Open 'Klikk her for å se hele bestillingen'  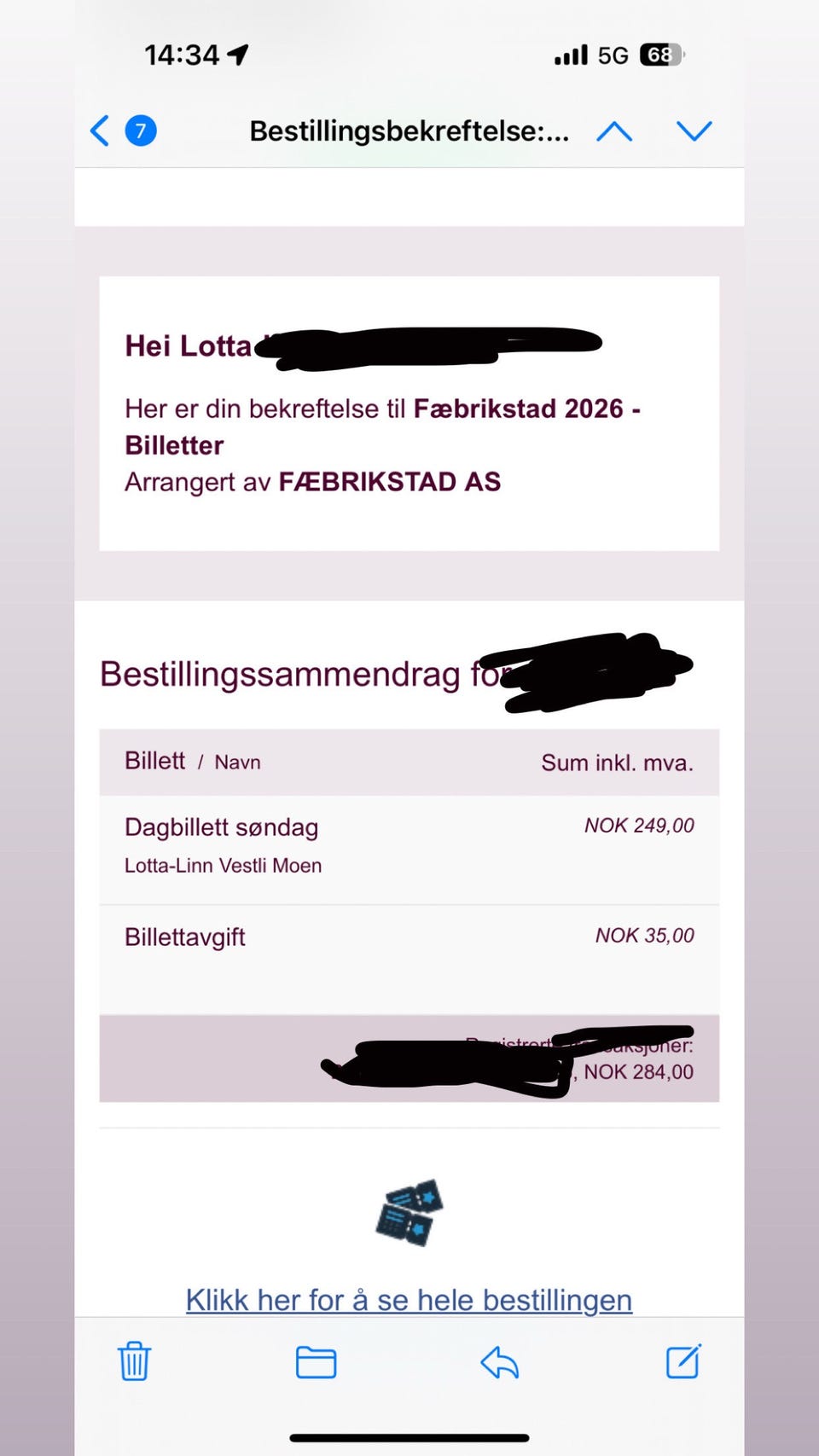coord(408,1299)
